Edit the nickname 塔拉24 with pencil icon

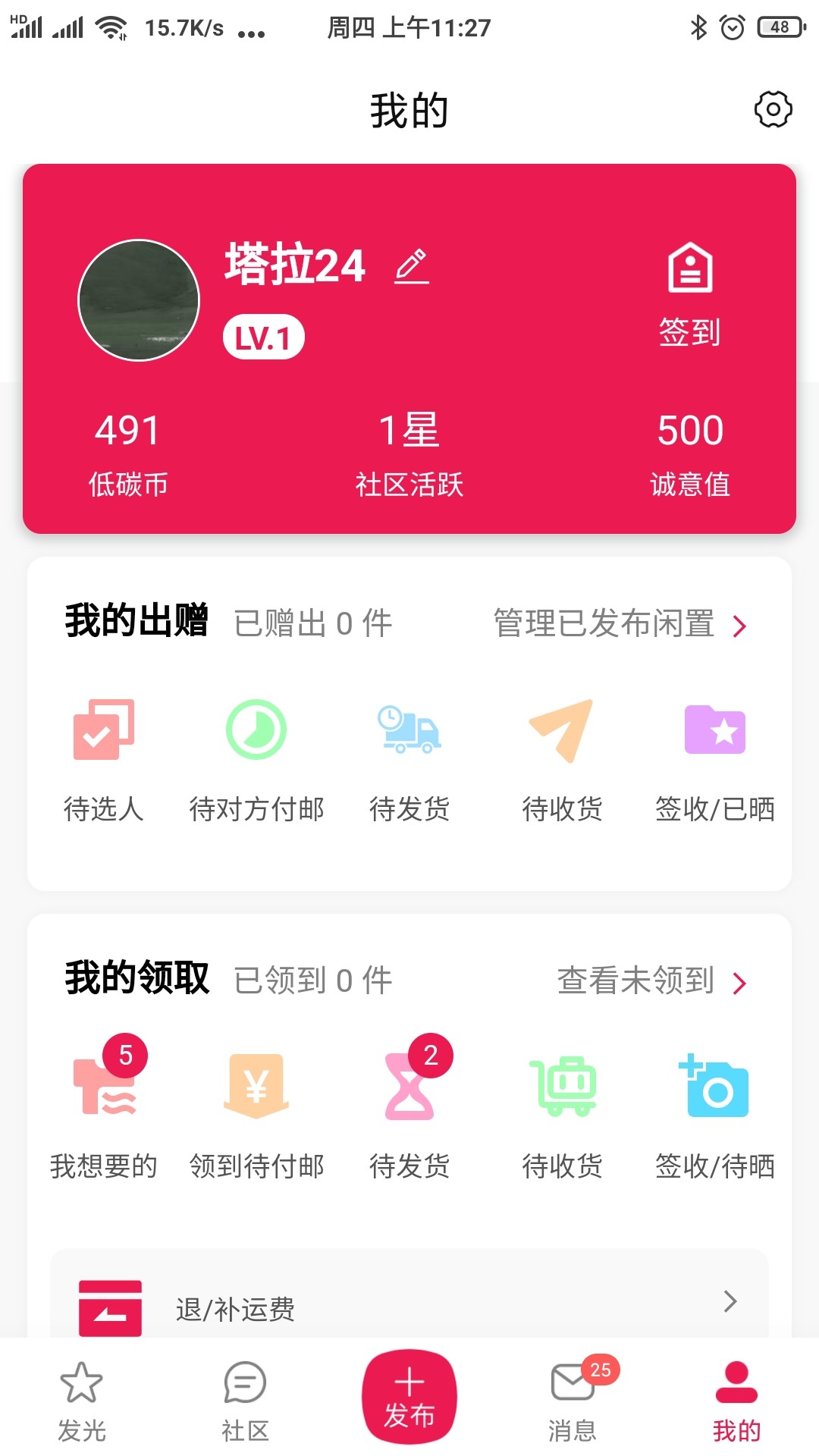click(x=412, y=266)
